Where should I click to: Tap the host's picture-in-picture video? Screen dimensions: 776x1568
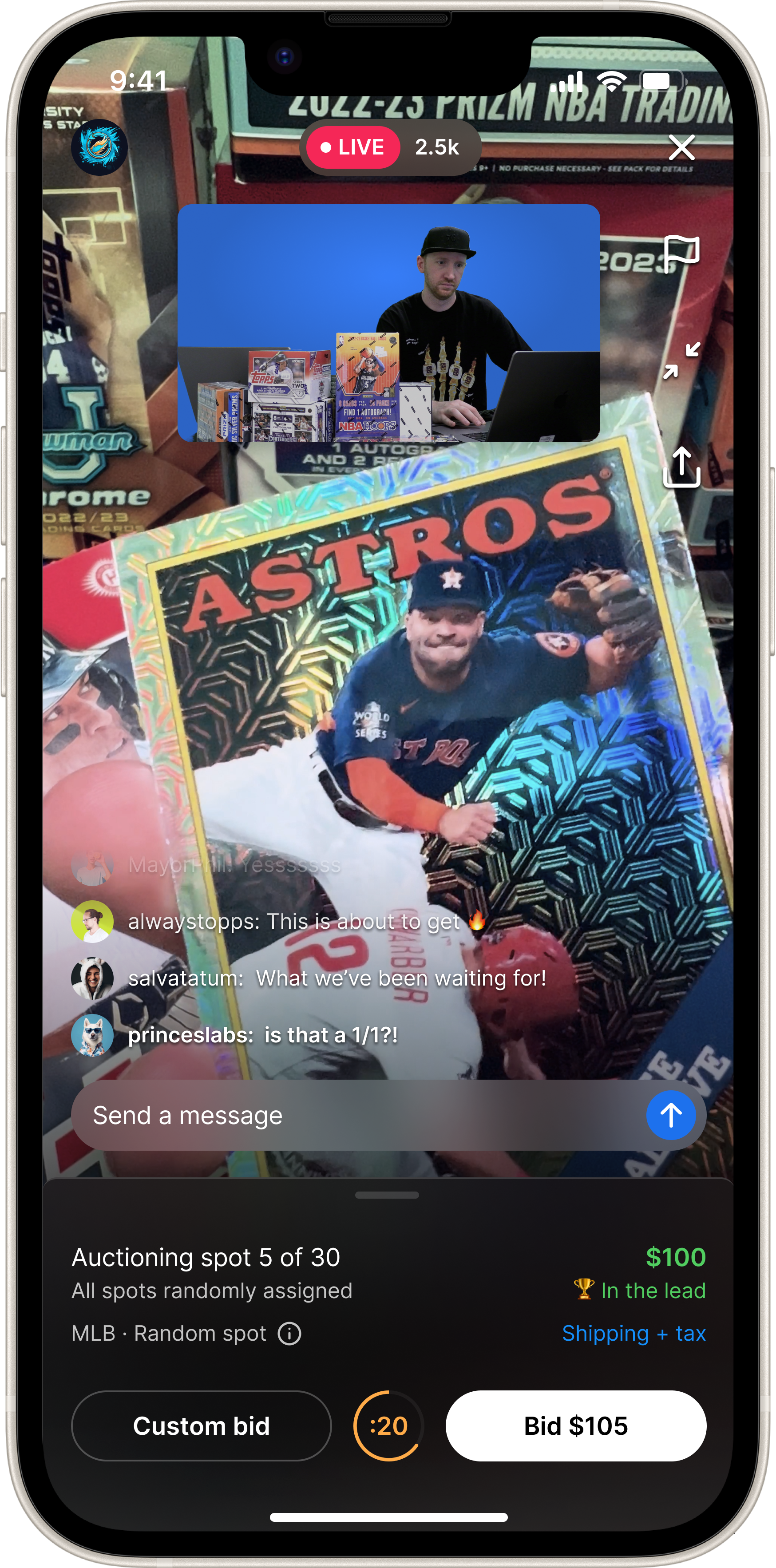pos(388,323)
